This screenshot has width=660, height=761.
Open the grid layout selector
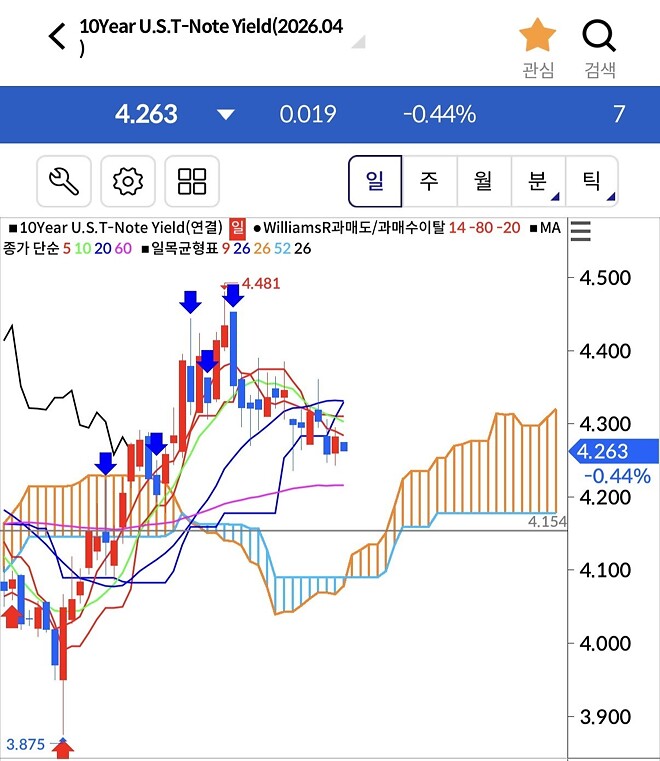pos(192,181)
